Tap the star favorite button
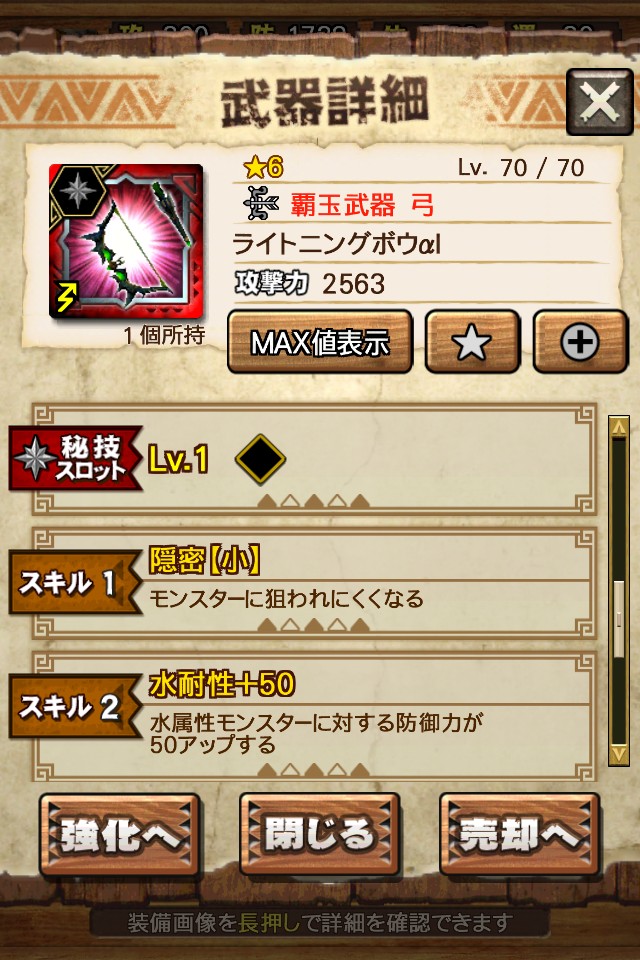Image resolution: width=640 pixels, height=960 pixels. [x=472, y=342]
